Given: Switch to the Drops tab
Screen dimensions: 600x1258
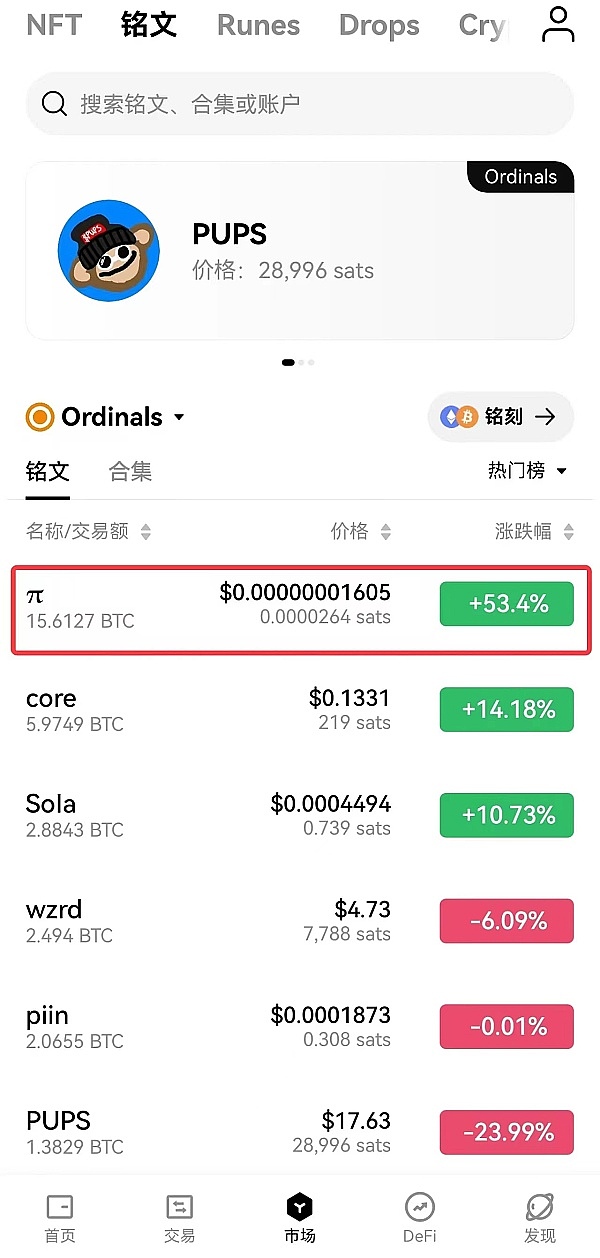Looking at the screenshot, I should tap(379, 25).
